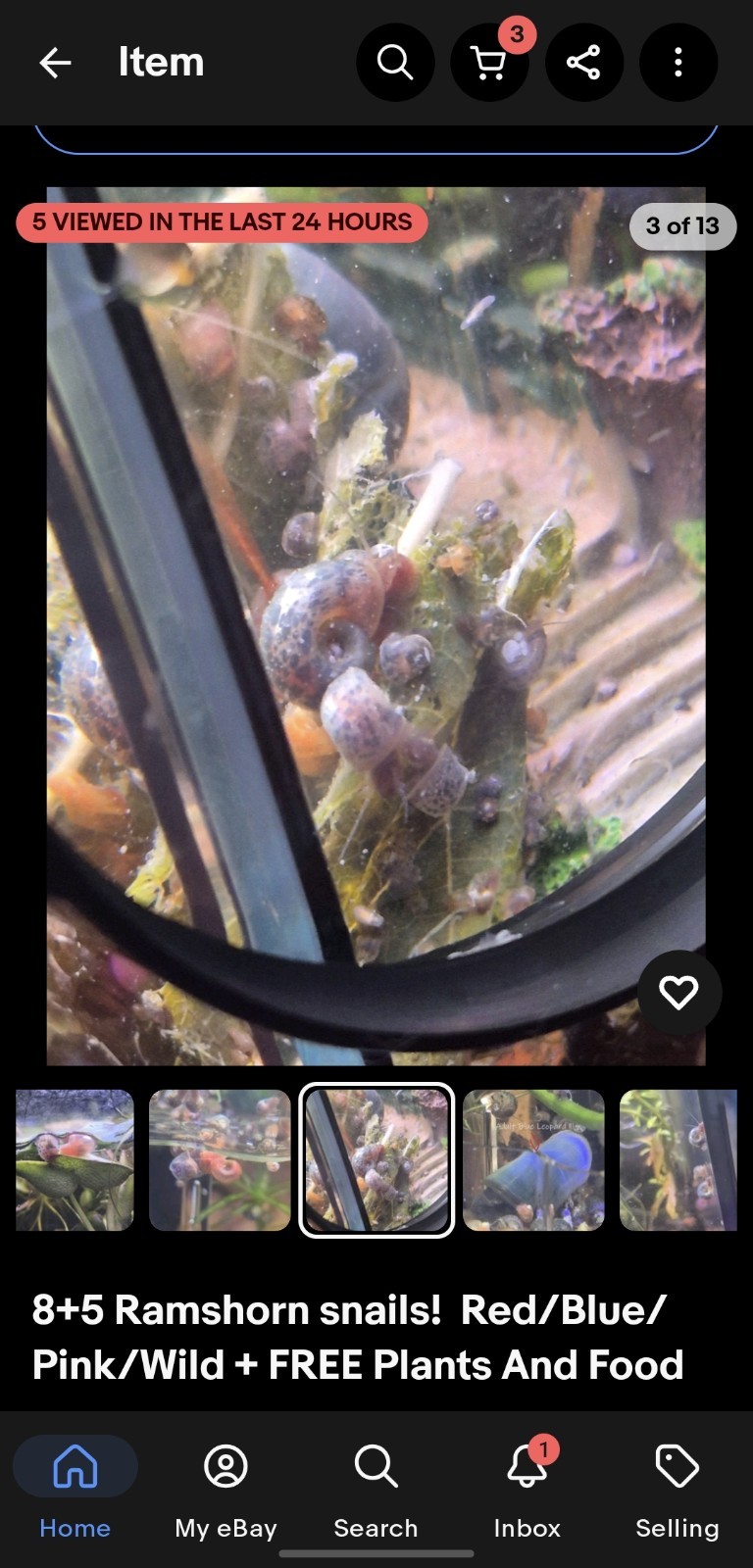Viewport: 753px width, 1568px height.
Task: Select the fourth thumbnail with blue snail
Action: pos(533,1159)
